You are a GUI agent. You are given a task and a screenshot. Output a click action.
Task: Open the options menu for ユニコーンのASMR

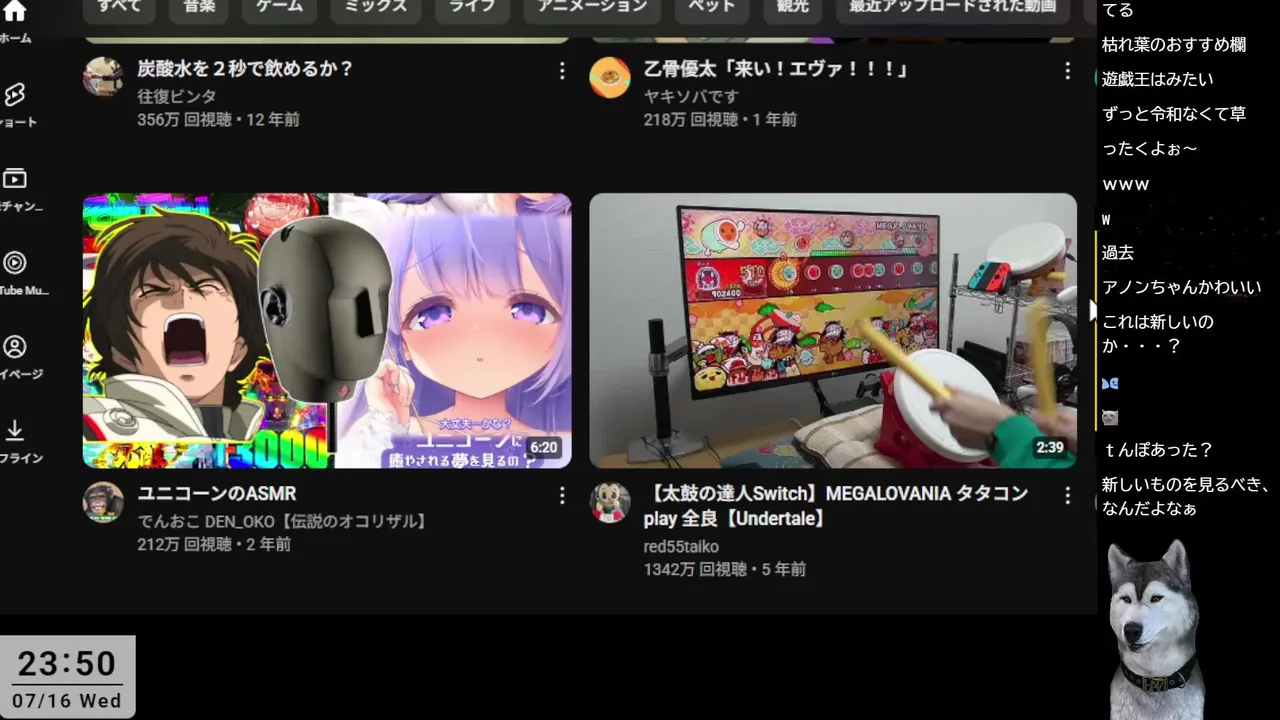(562, 495)
